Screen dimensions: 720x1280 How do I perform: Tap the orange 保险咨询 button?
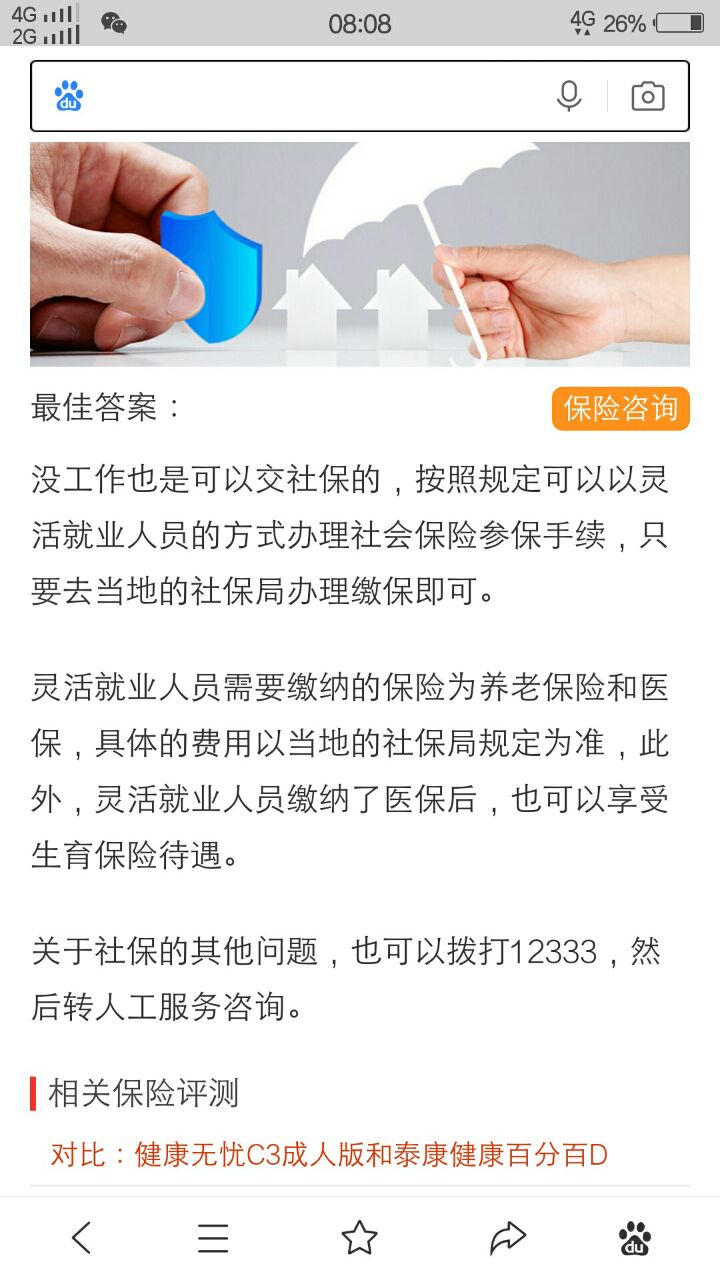(x=620, y=409)
